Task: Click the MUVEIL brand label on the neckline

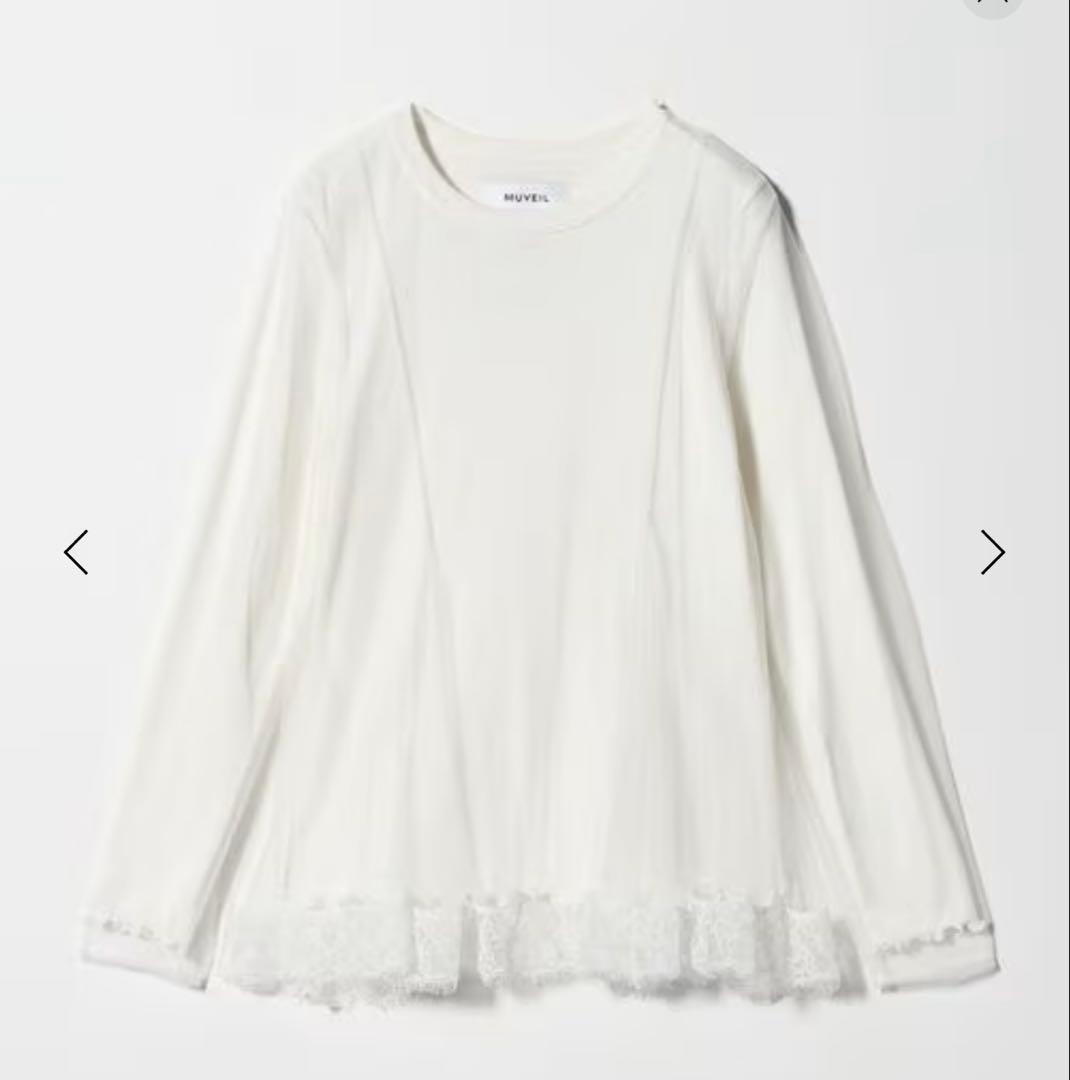Action: point(525,195)
